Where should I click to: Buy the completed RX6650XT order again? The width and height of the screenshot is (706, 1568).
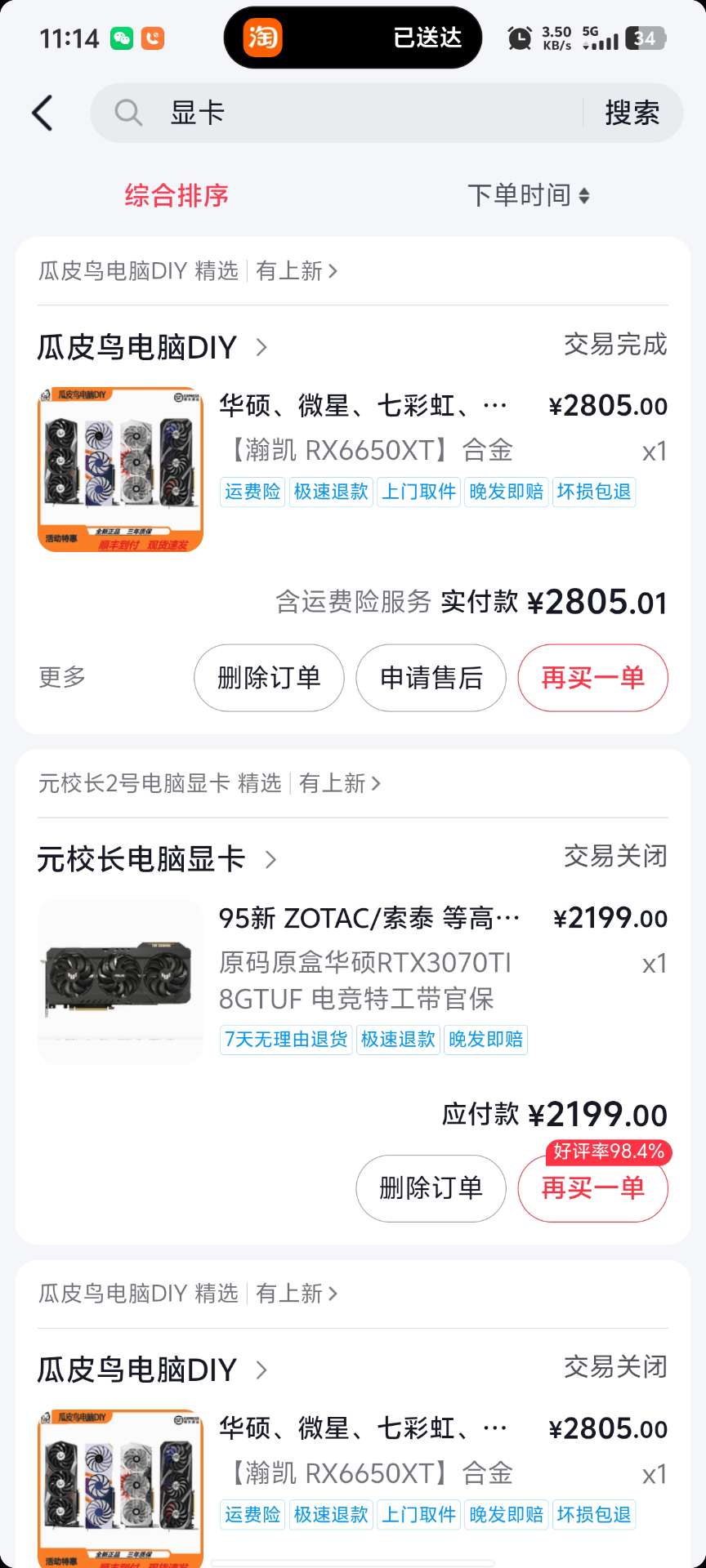[x=592, y=678]
